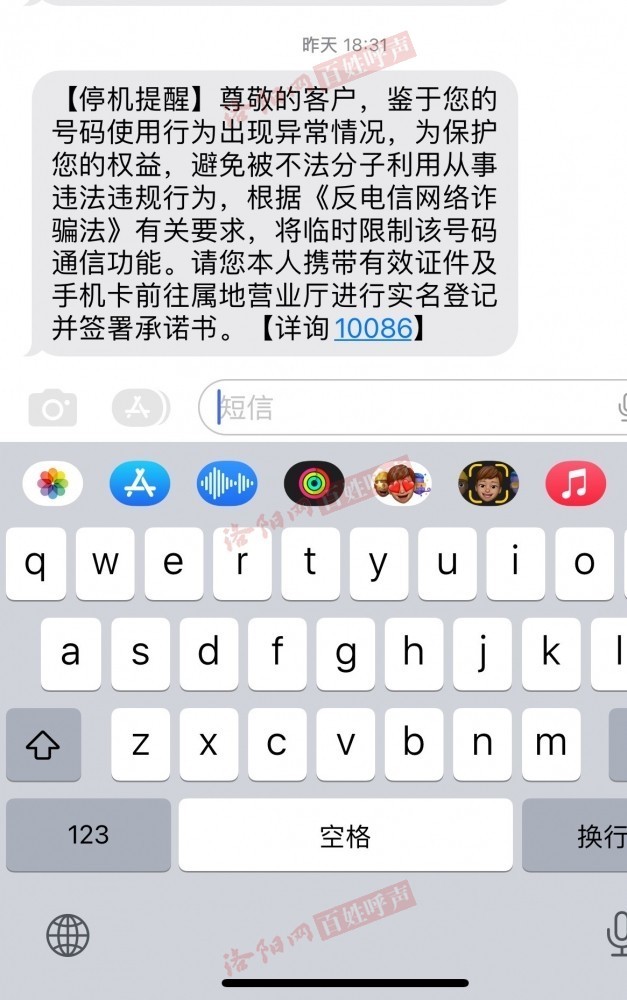Tap the 10086 phone number link

coord(372,327)
